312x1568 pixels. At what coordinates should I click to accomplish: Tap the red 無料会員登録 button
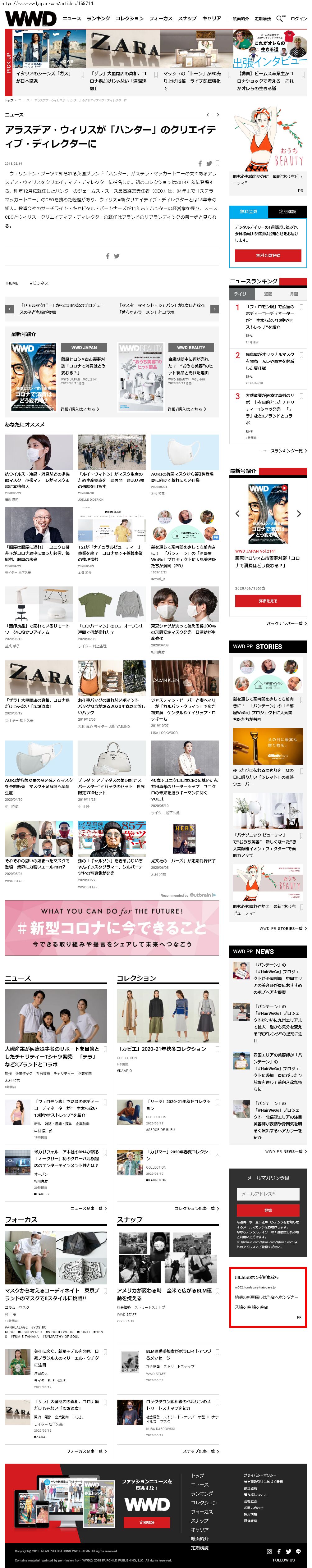(268, 256)
